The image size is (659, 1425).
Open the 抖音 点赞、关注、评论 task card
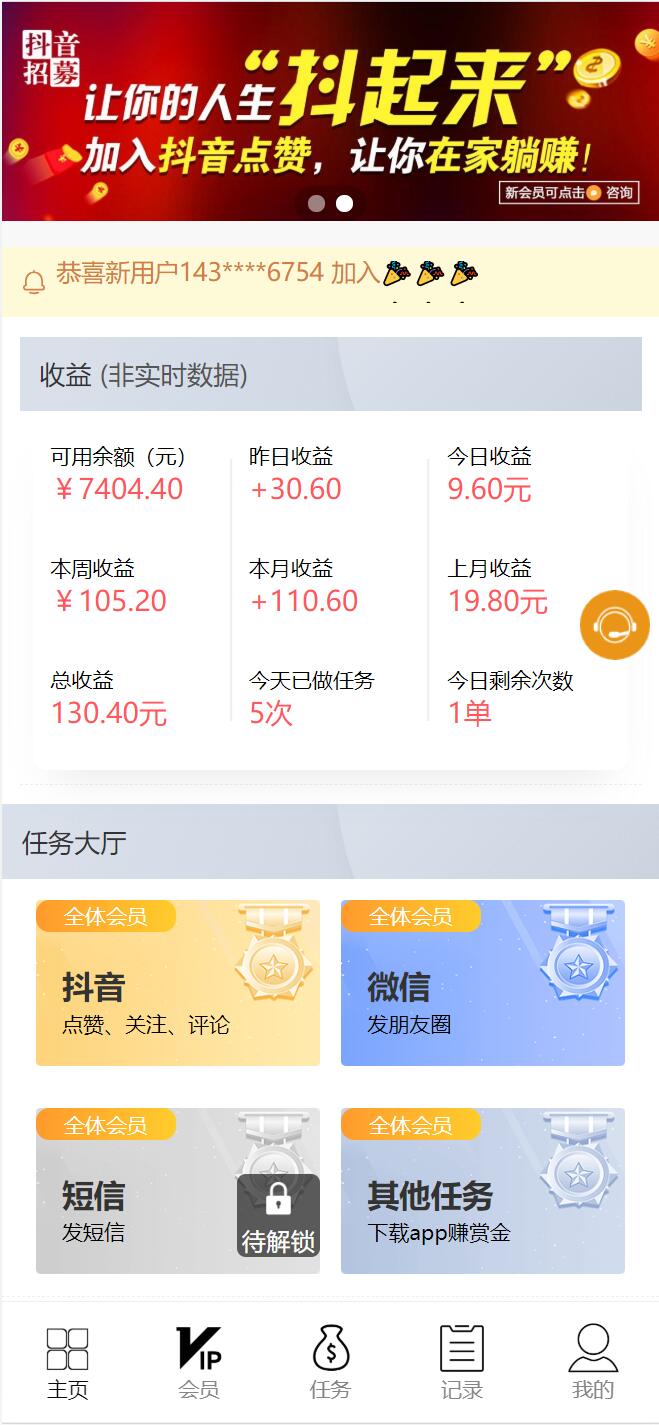178,983
